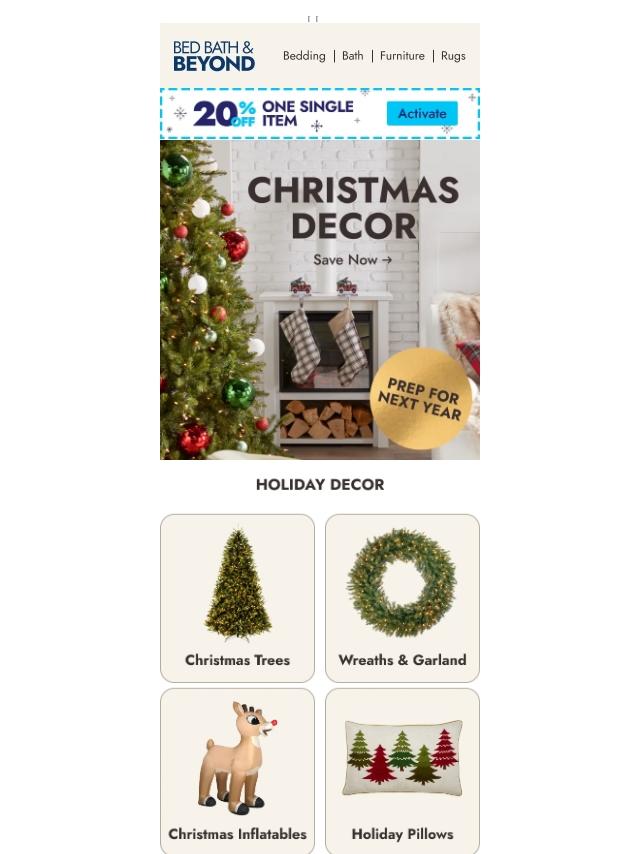View Holiday Pillows

pos(402,770)
